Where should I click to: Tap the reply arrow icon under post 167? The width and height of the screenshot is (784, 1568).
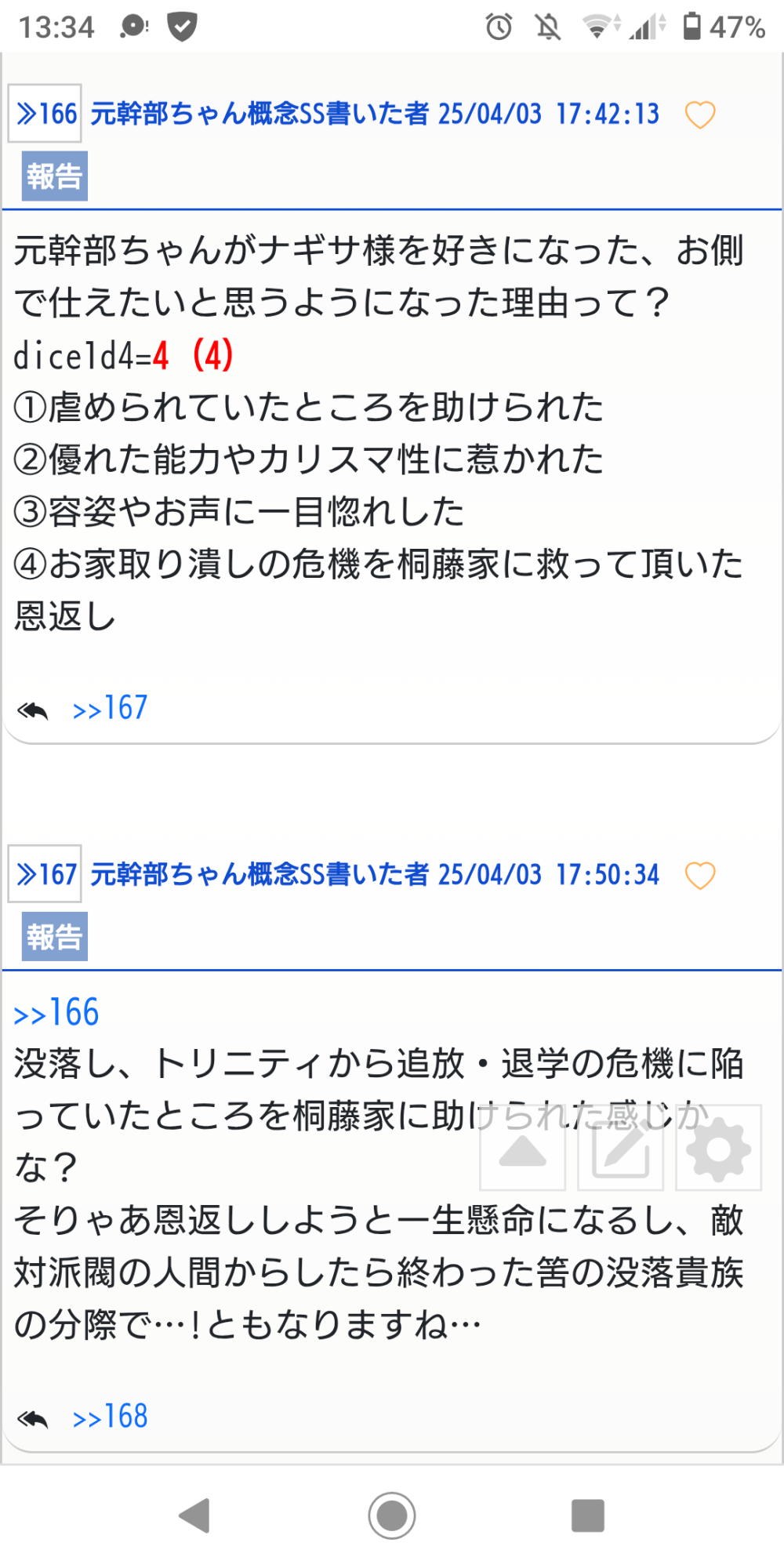33,1419
